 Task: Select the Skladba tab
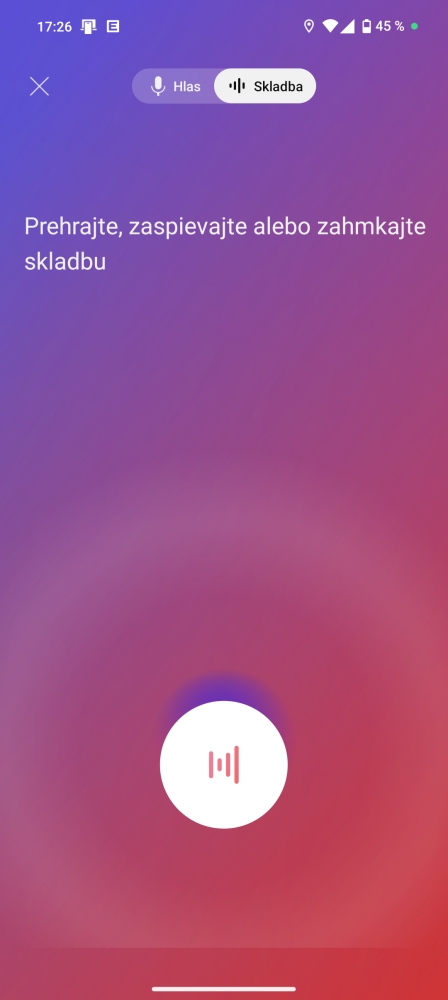coord(265,86)
